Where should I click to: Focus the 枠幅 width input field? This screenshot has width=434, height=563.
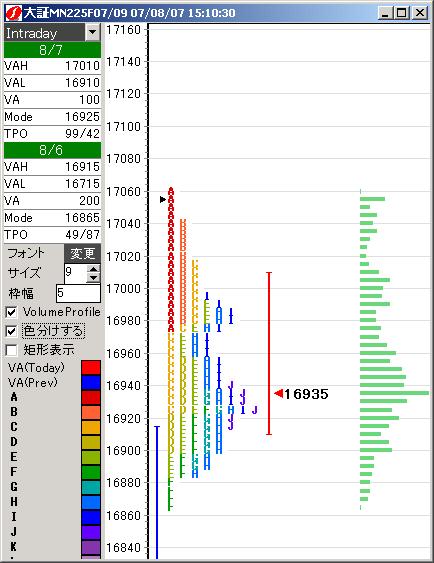(x=78, y=293)
